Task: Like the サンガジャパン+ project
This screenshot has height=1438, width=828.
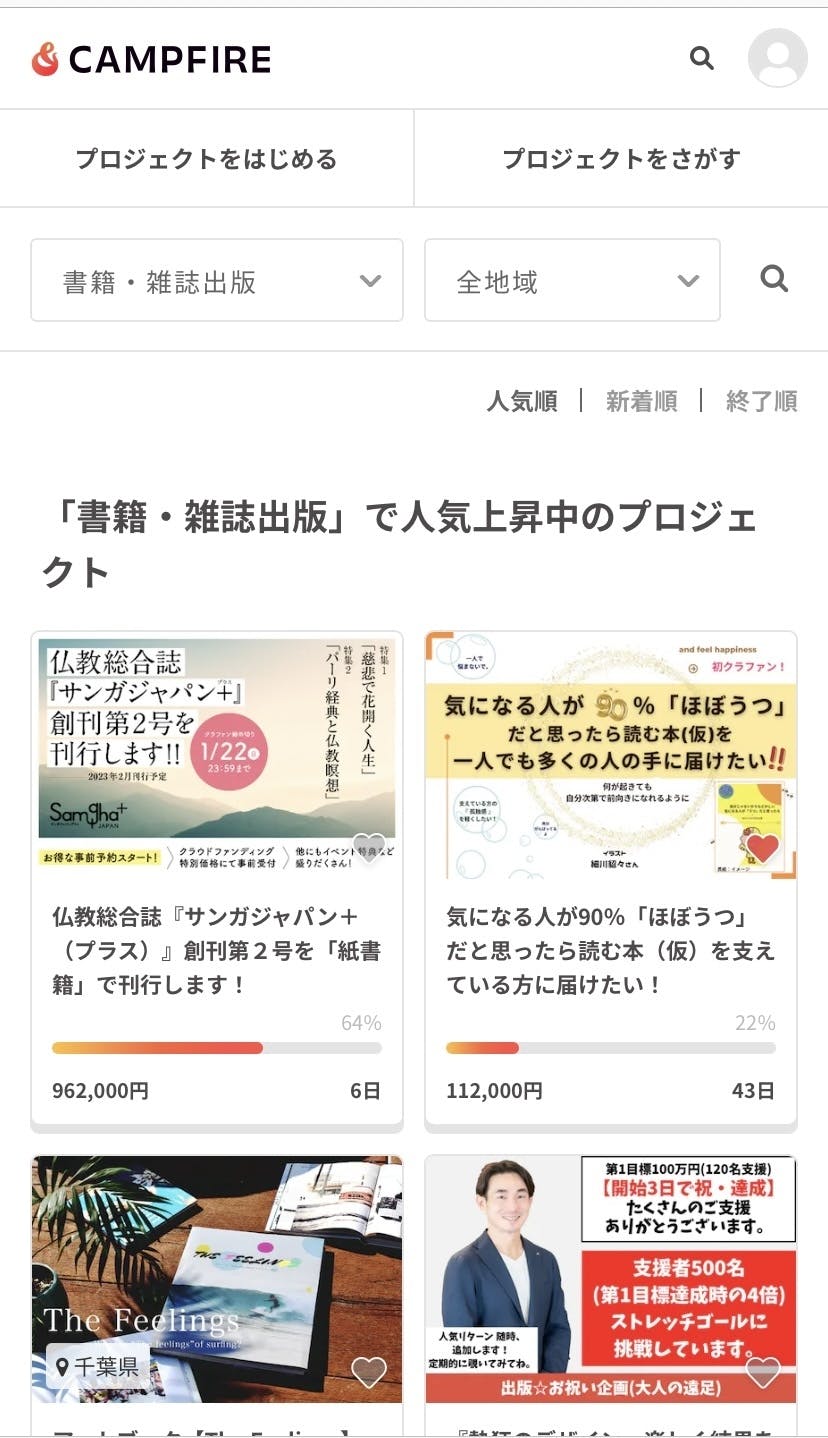Action: 369,848
